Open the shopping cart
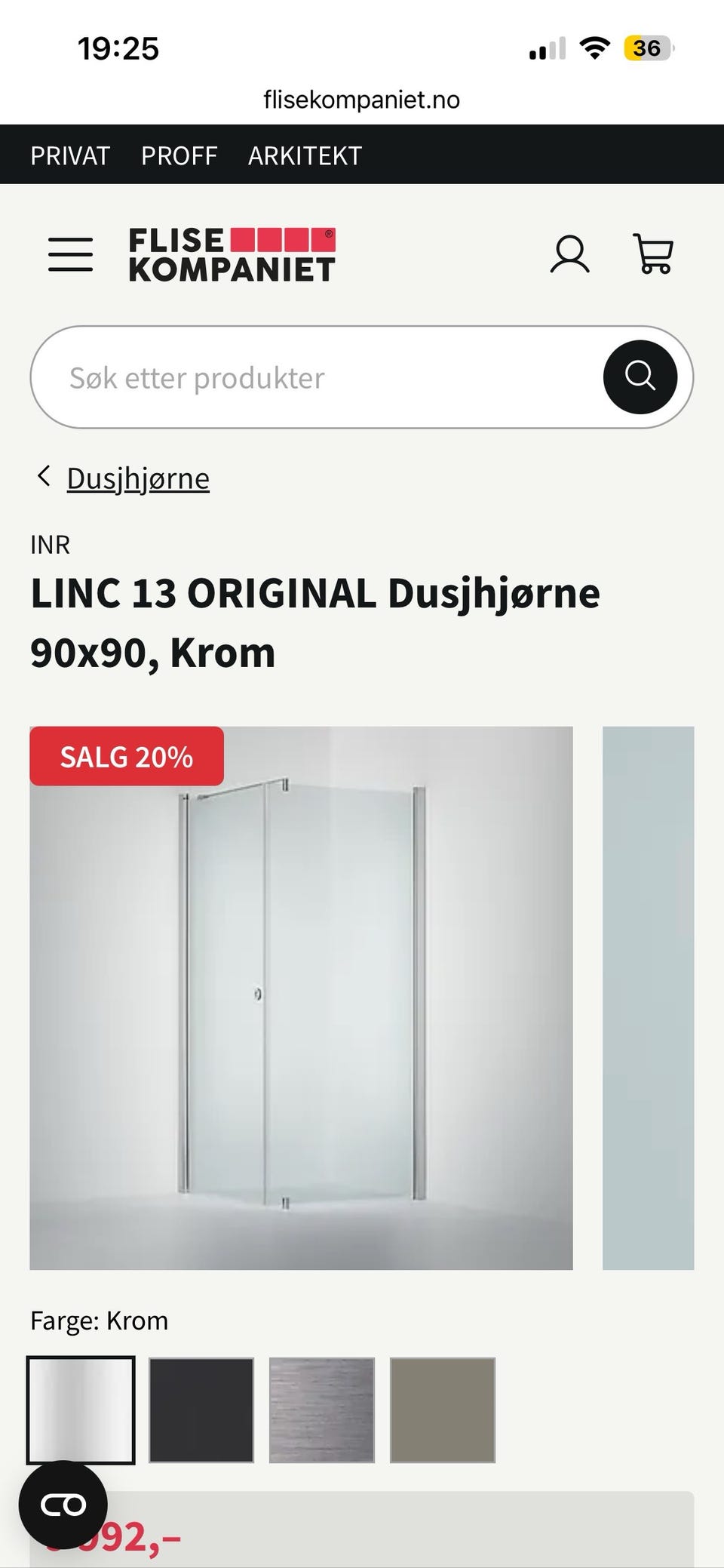This screenshot has width=724, height=1568. [x=653, y=255]
